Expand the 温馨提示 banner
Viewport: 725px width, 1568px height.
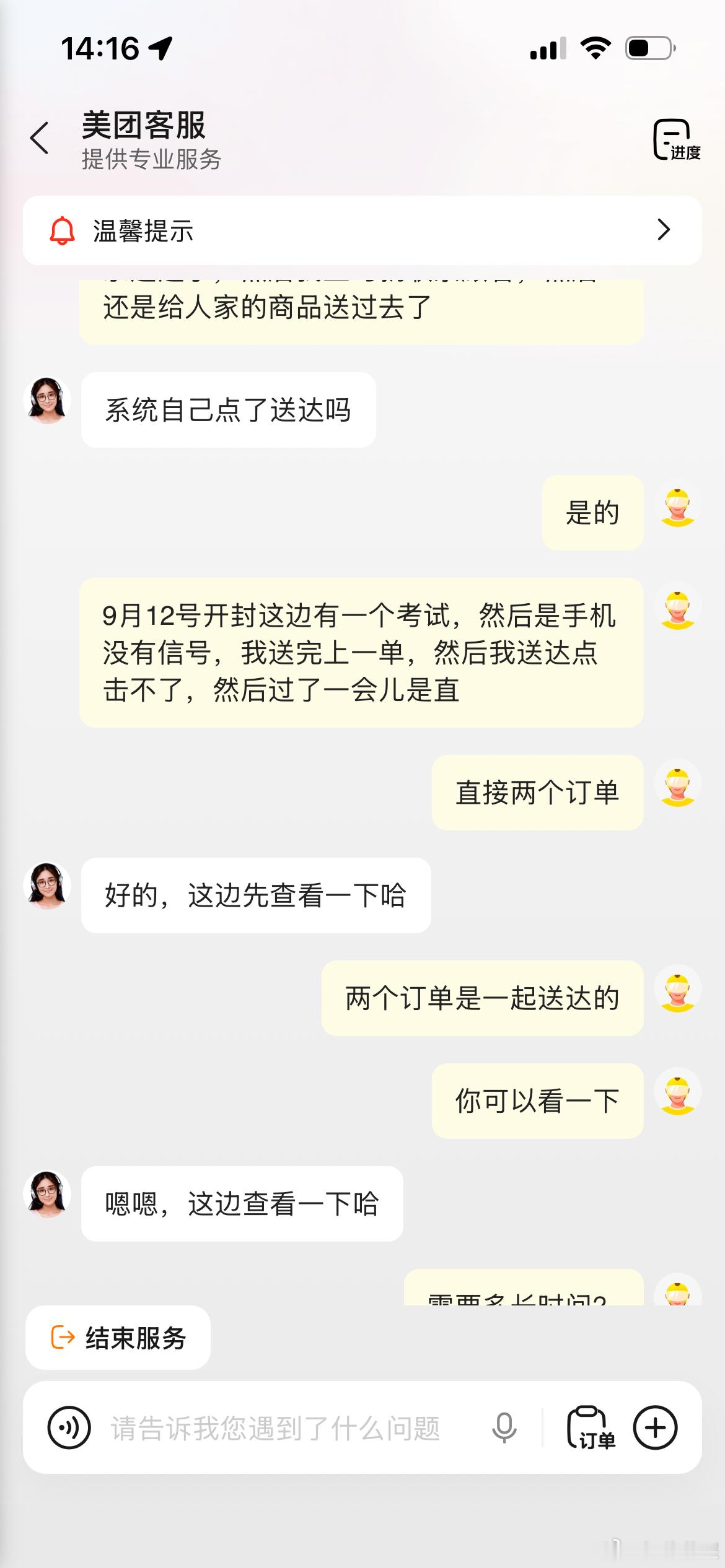(x=362, y=230)
